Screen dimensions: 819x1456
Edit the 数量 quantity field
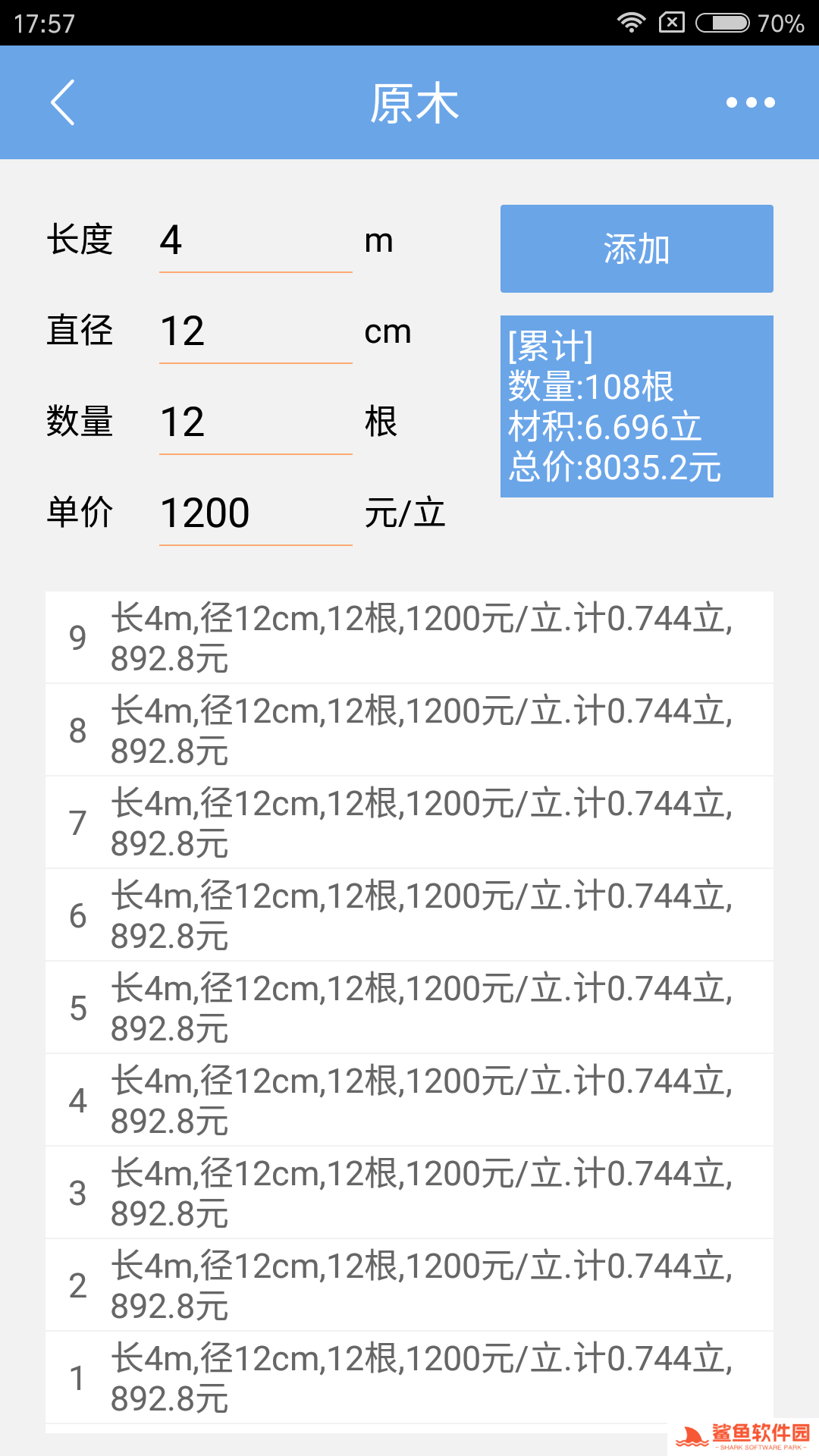click(255, 423)
